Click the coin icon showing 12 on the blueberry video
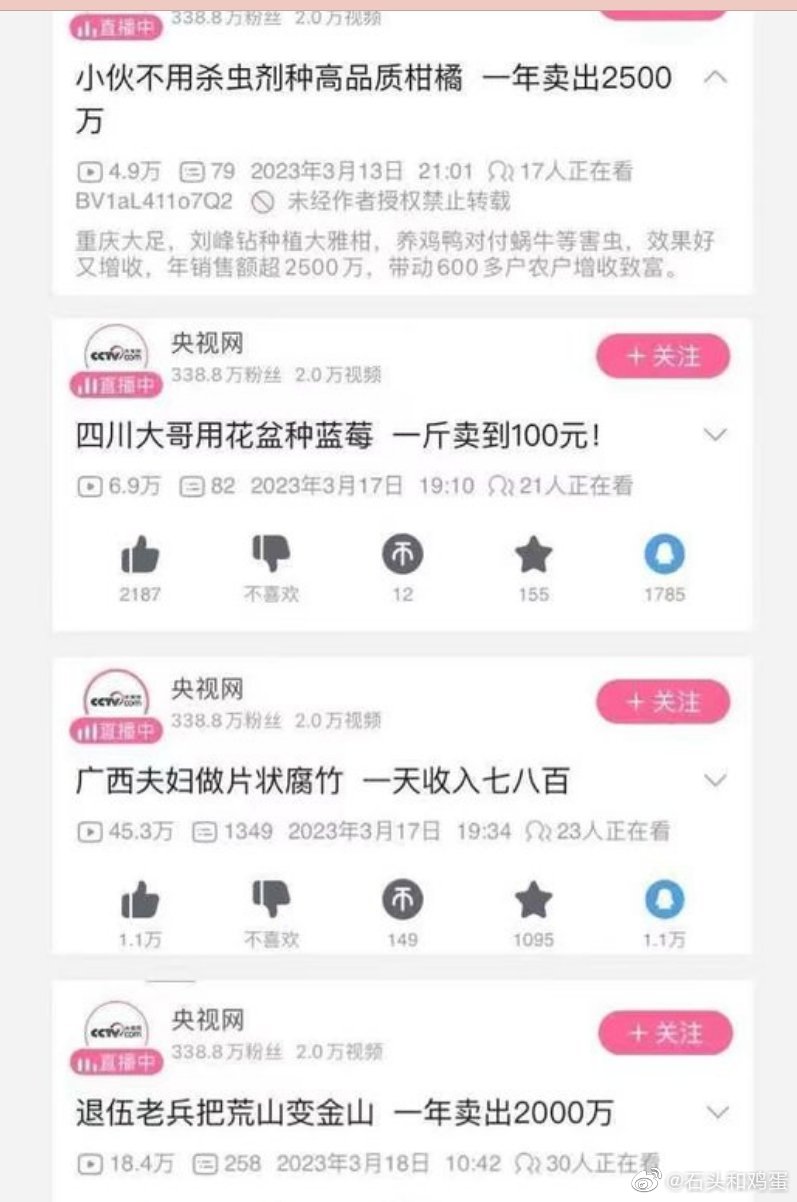The image size is (797, 1202). click(402, 553)
